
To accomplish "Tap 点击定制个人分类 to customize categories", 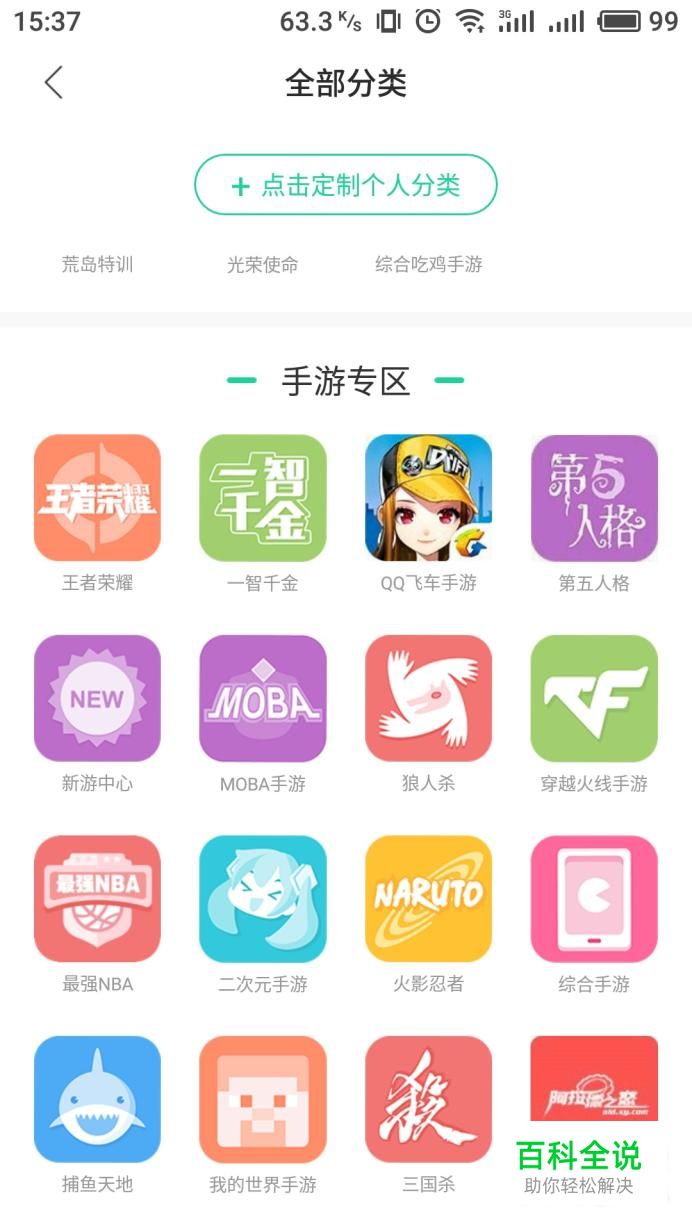I will pyautogui.click(x=346, y=185).
